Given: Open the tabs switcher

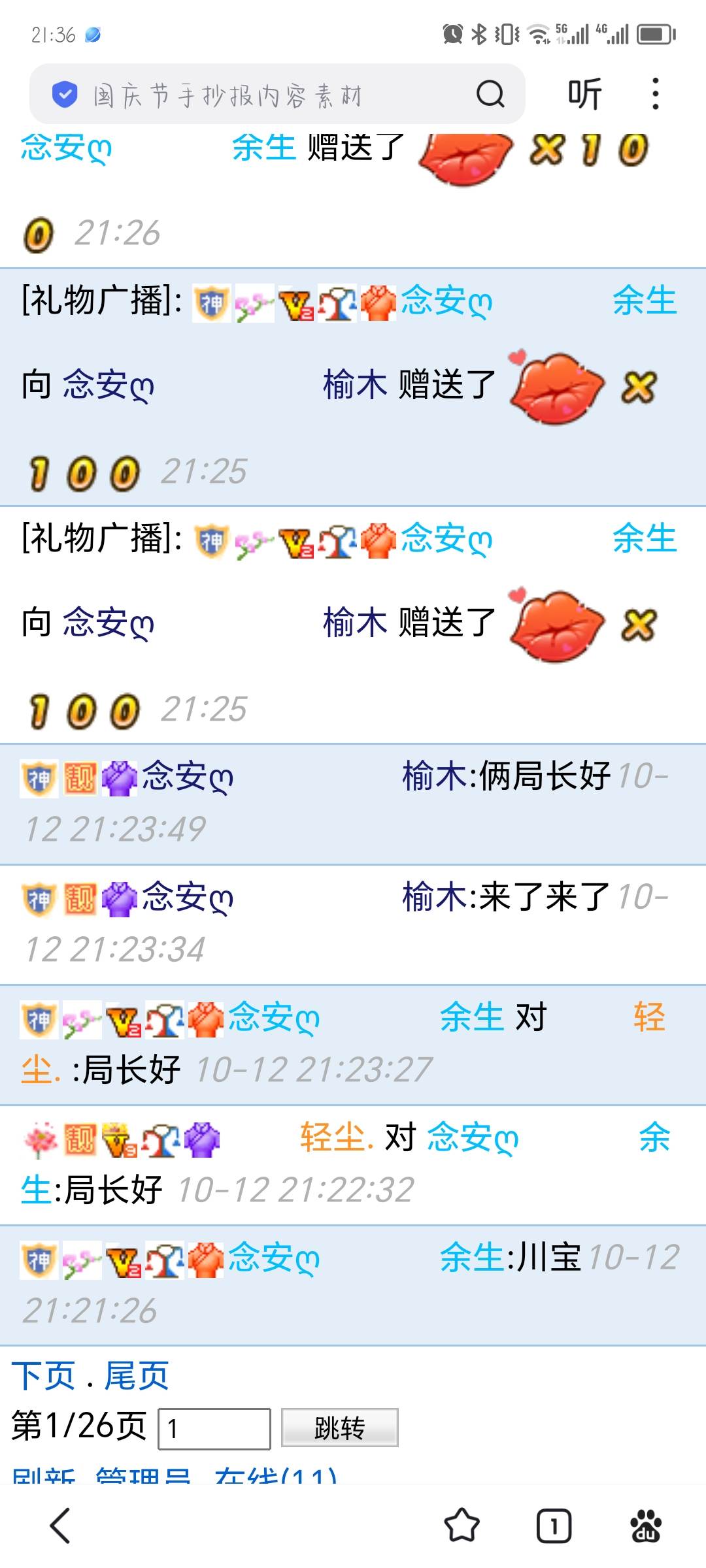Looking at the screenshot, I should 554,1526.
